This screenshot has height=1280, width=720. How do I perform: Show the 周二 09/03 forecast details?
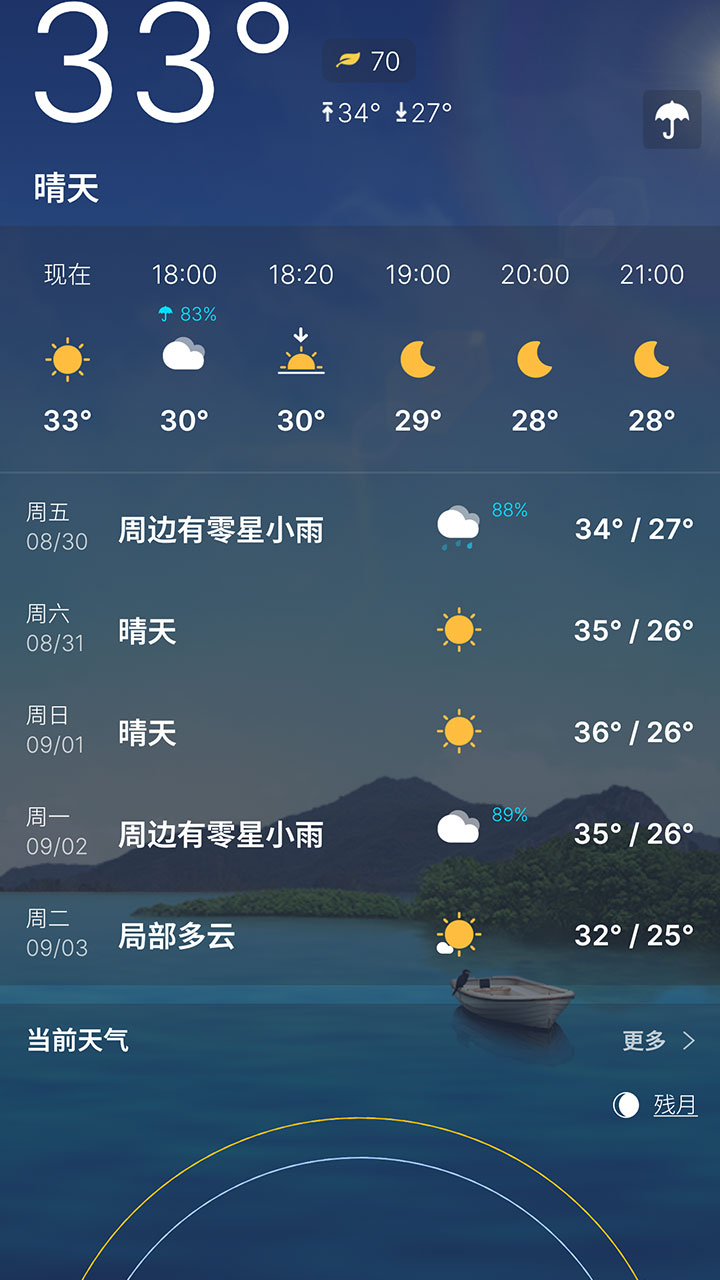tap(360, 935)
